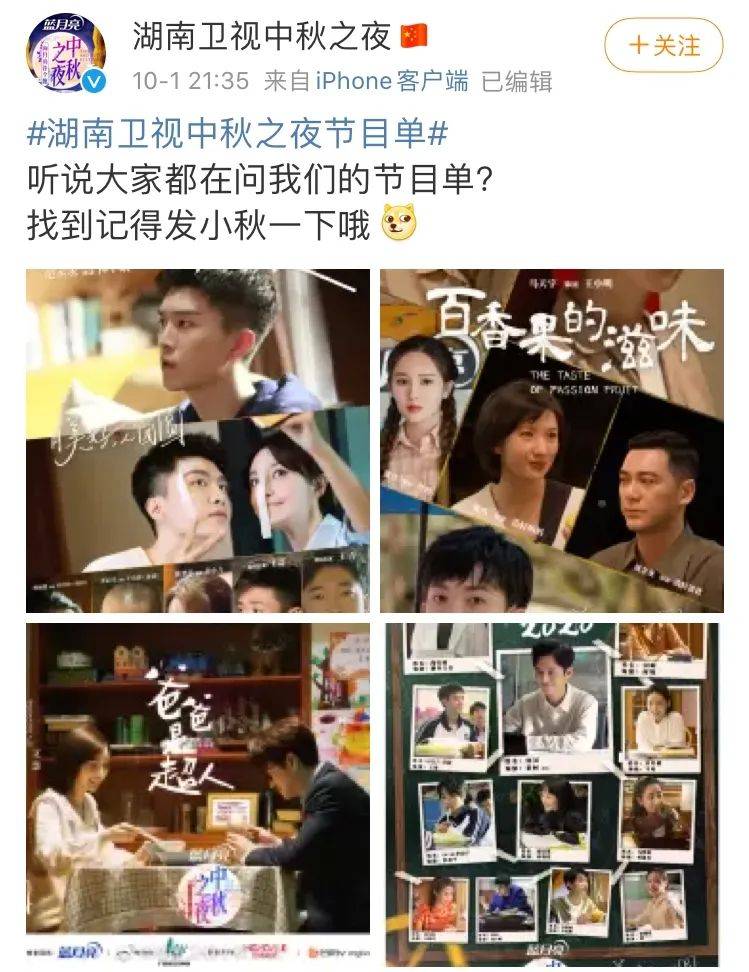This screenshot has height=972, width=749.
Task: View the first poster with the young man
Action: 198,440
